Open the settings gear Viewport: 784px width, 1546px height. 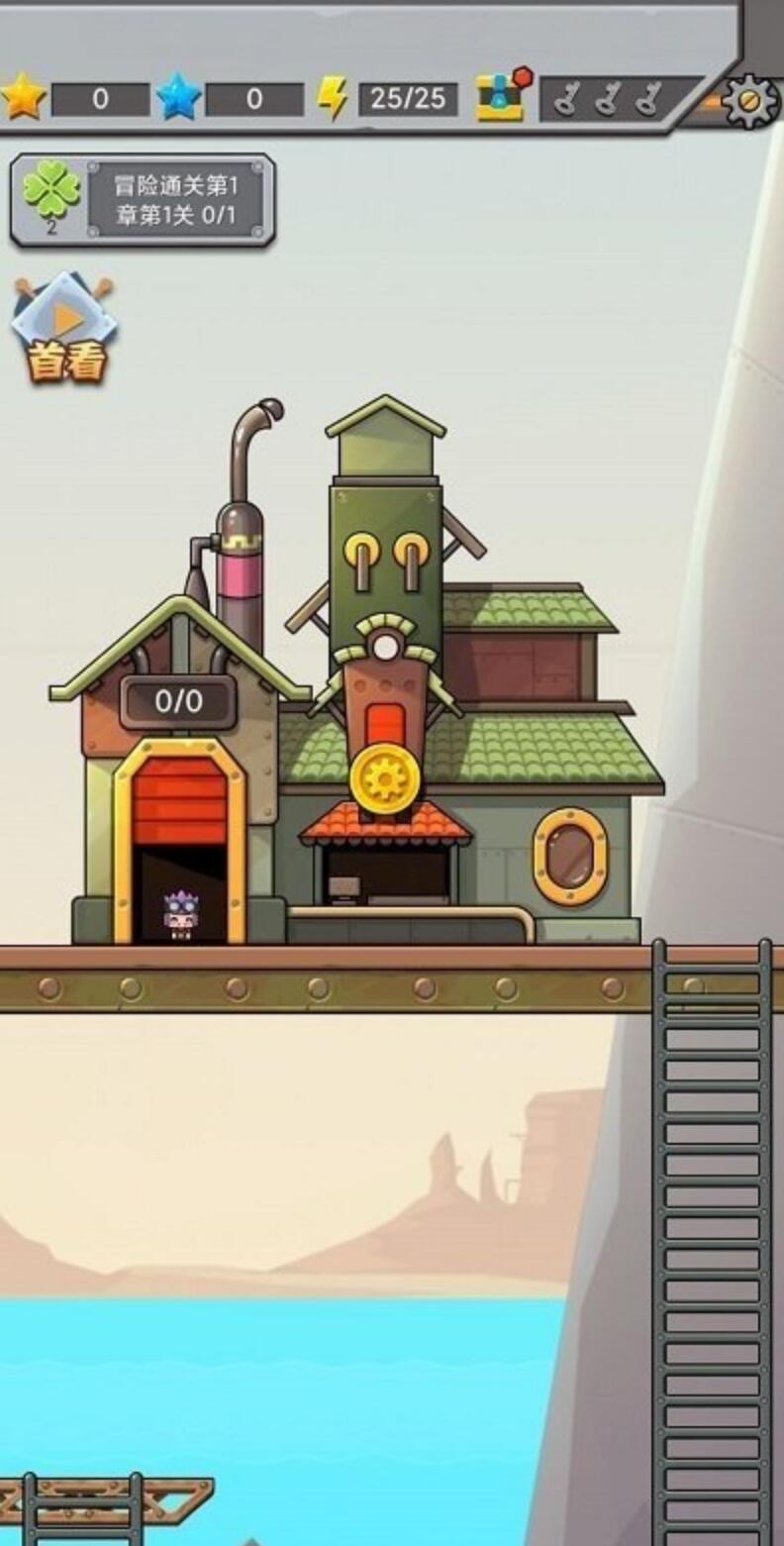749,101
